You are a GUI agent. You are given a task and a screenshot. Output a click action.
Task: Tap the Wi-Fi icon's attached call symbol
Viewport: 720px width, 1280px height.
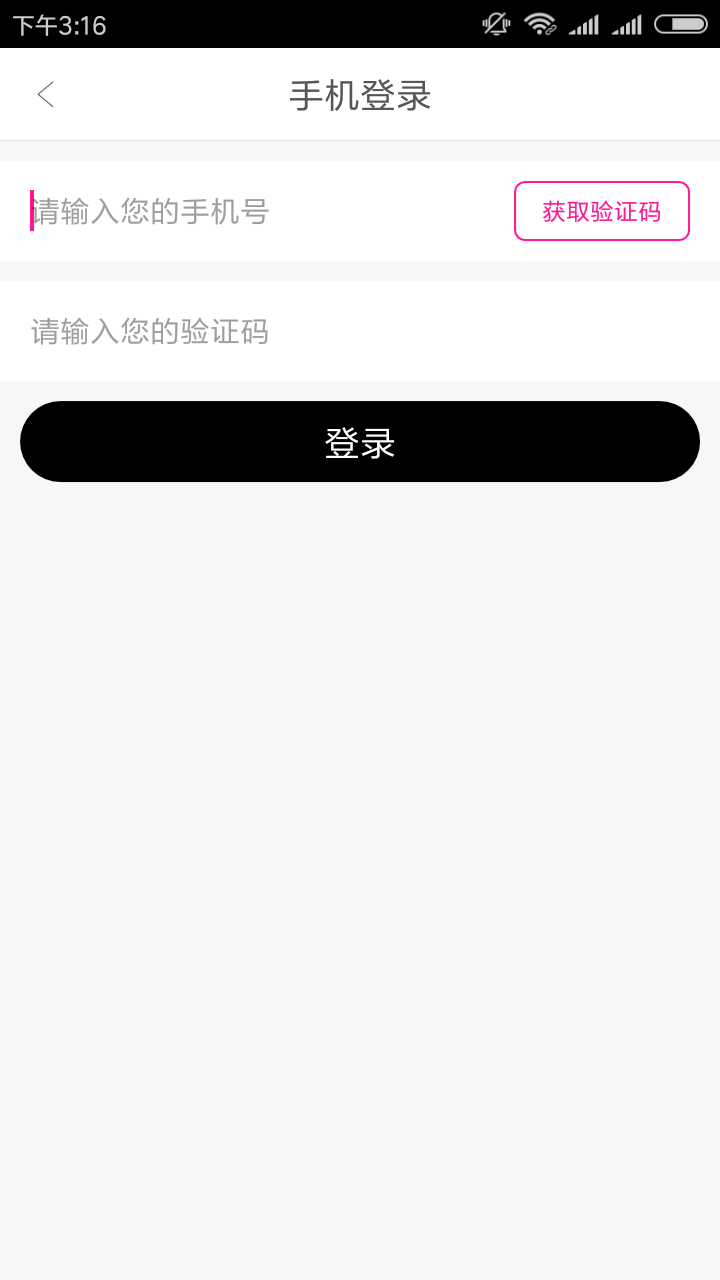pos(551,29)
